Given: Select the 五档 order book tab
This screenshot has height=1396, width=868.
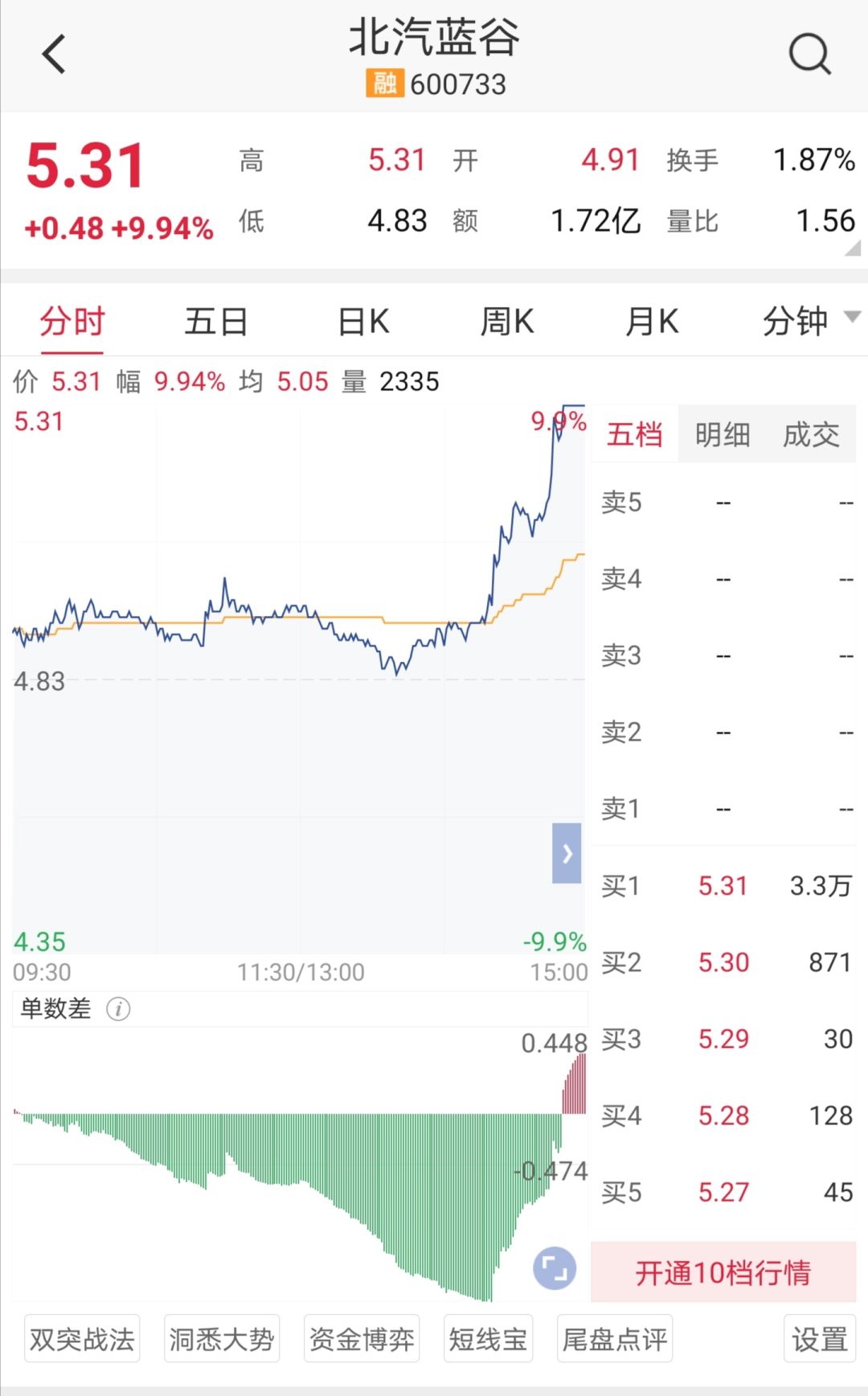Looking at the screenshot, I should 635,434.
